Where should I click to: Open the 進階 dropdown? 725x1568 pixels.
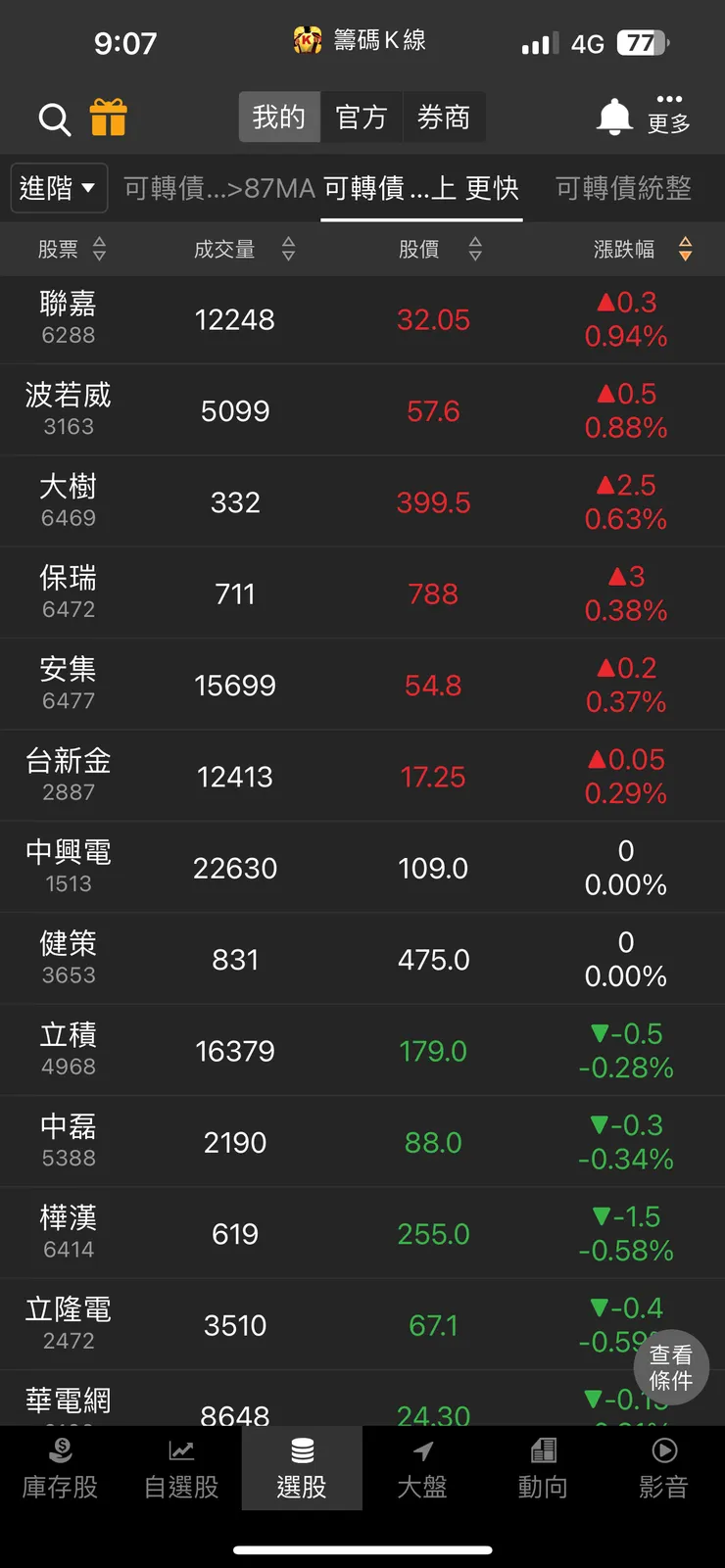click(59, 187)
